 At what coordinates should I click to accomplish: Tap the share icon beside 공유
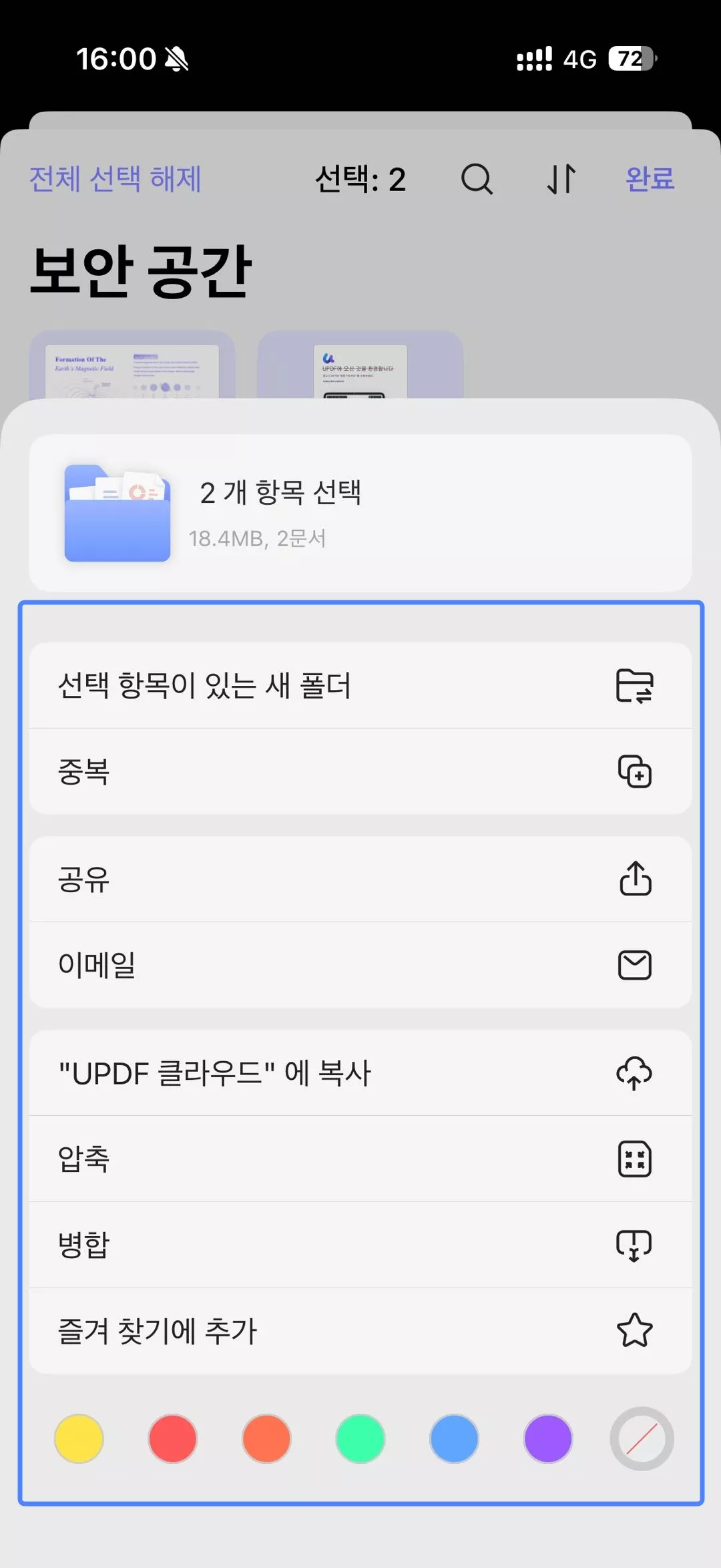[x=635, y=879]
